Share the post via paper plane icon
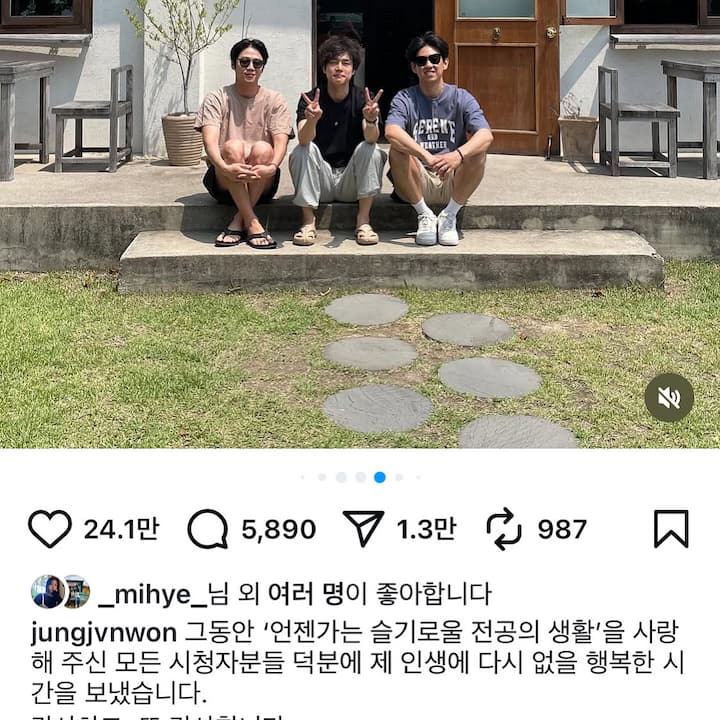 (x=363, y=529)
